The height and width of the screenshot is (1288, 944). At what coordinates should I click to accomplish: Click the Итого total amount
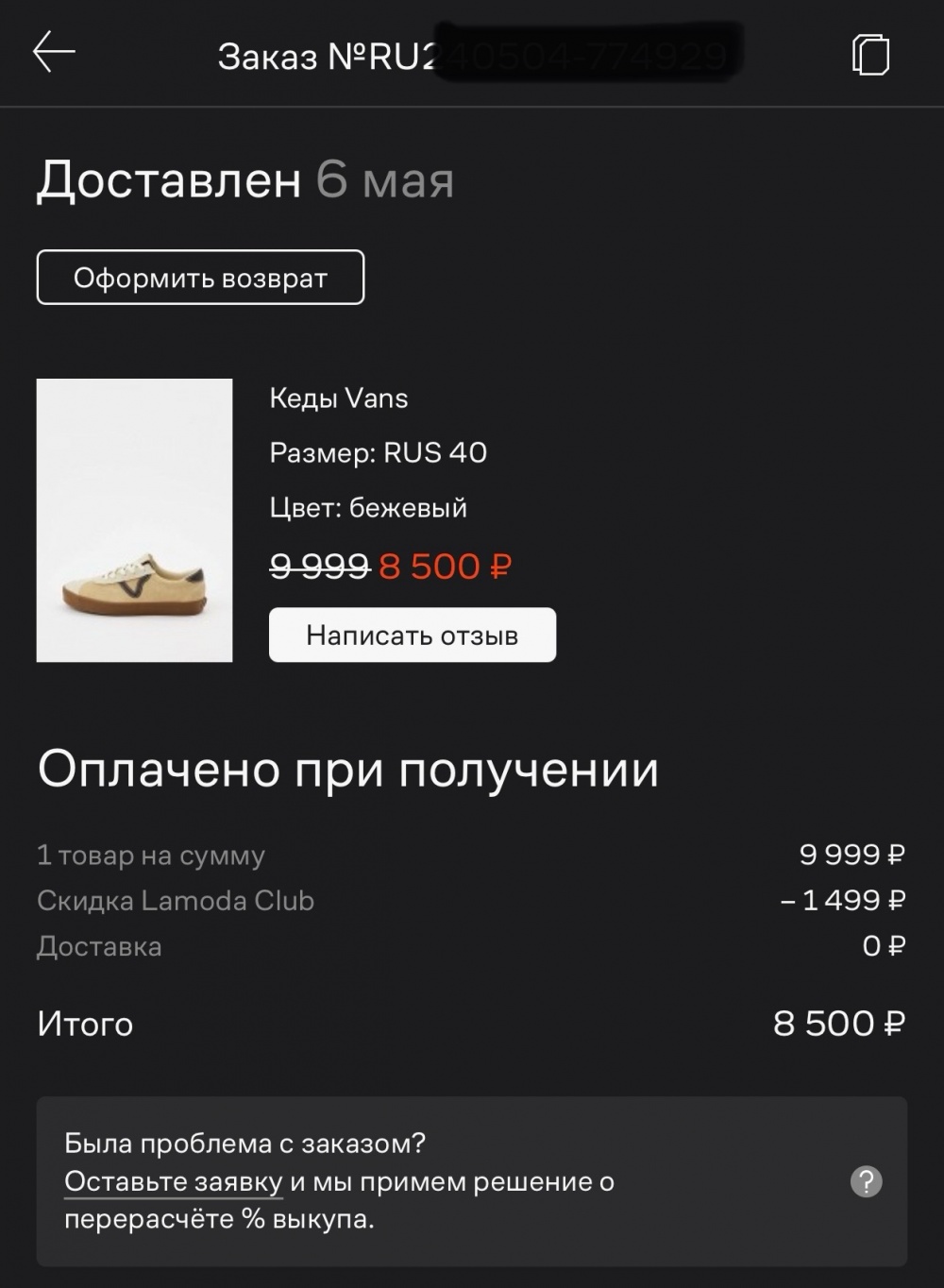tap(84, 1023)
